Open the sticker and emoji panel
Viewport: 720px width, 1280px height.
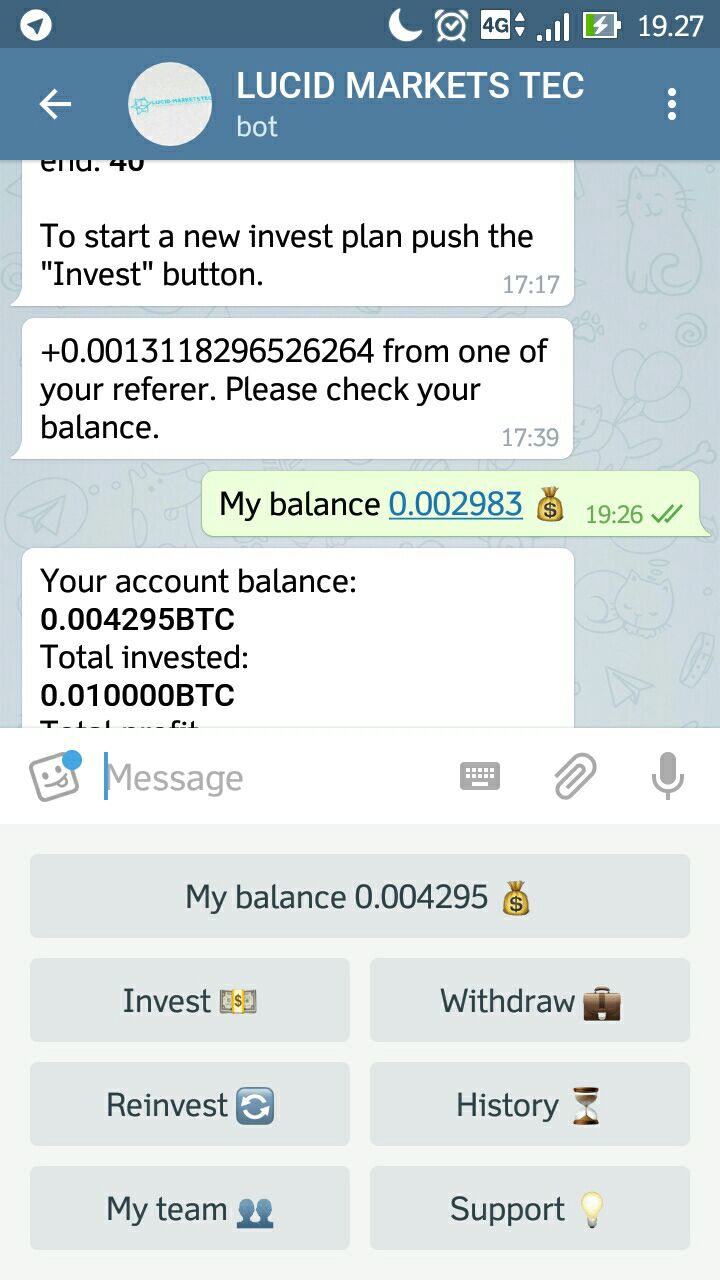pos(54,777)
